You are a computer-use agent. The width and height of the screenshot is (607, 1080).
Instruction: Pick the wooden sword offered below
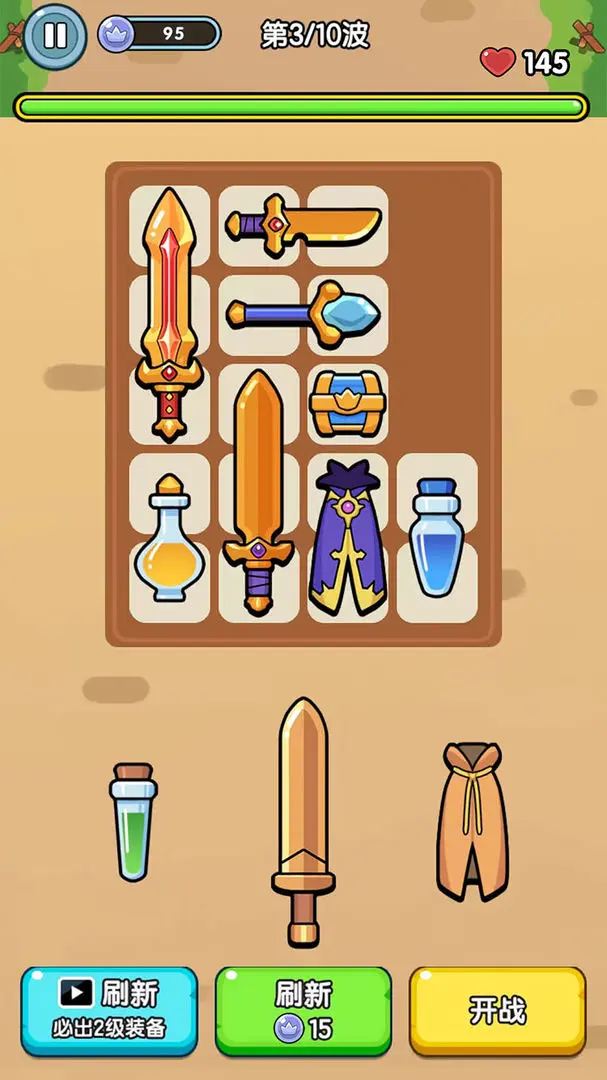click(x=303, y=820)
